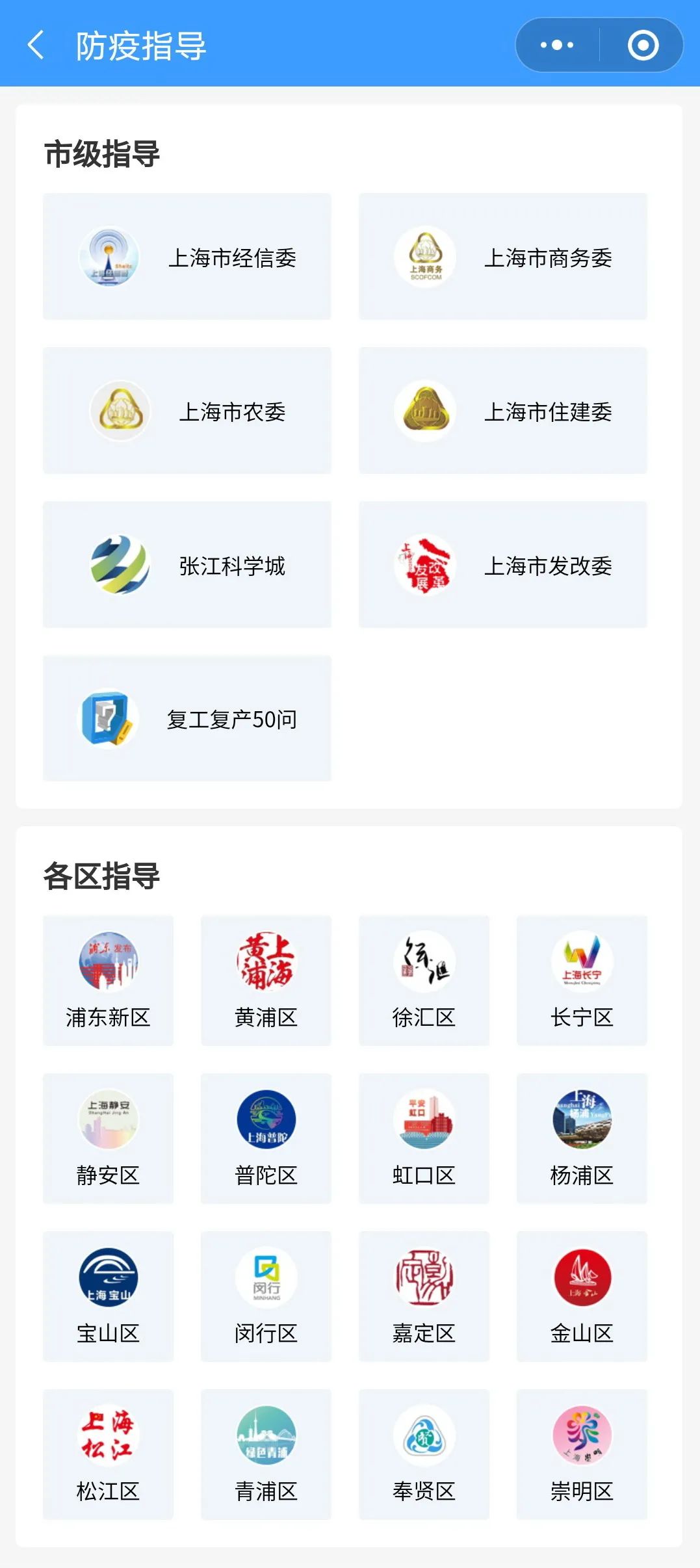Open 黄浦区 district guidance
Viewport: 700px width, 1568px height.
266,980
